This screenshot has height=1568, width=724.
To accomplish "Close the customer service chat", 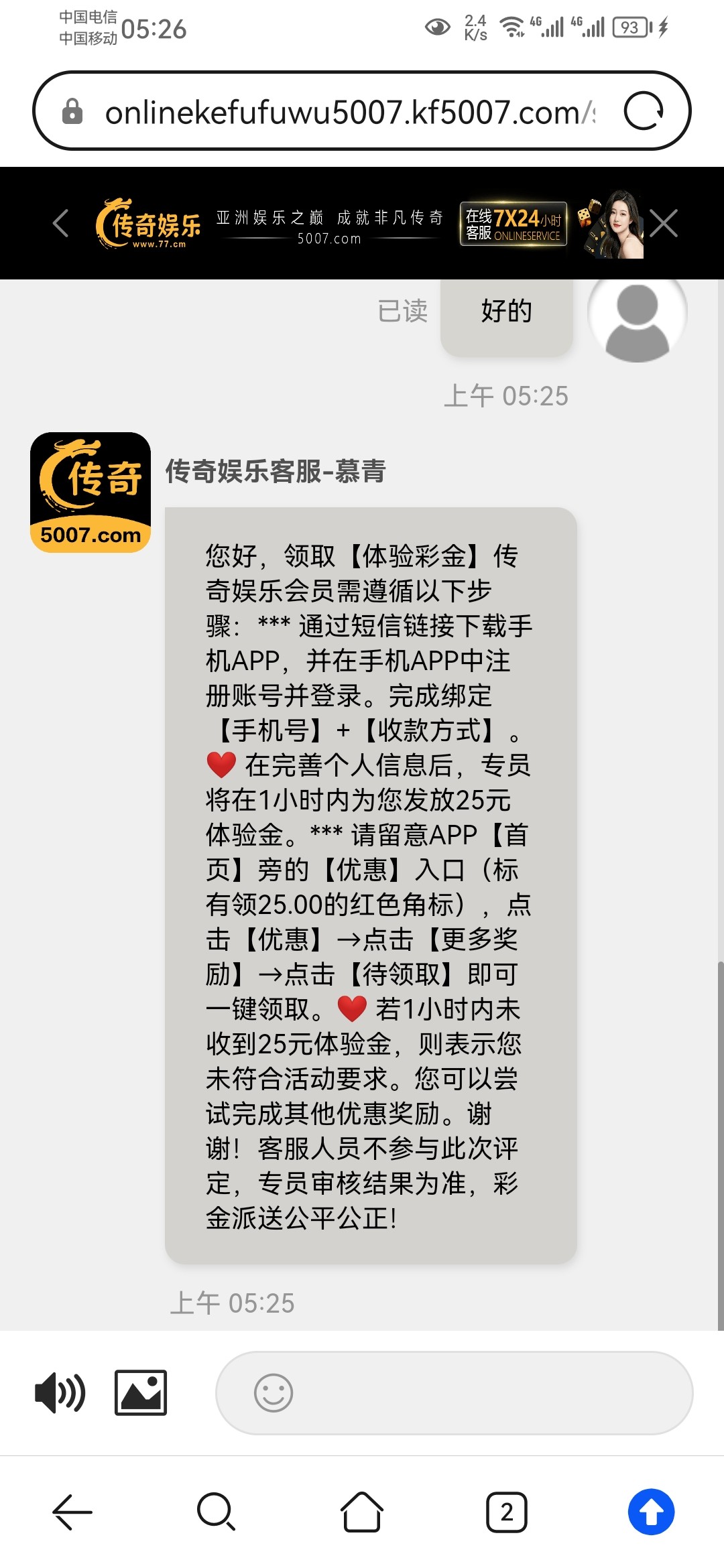I will pyautogui.click(x=663, y=223).
